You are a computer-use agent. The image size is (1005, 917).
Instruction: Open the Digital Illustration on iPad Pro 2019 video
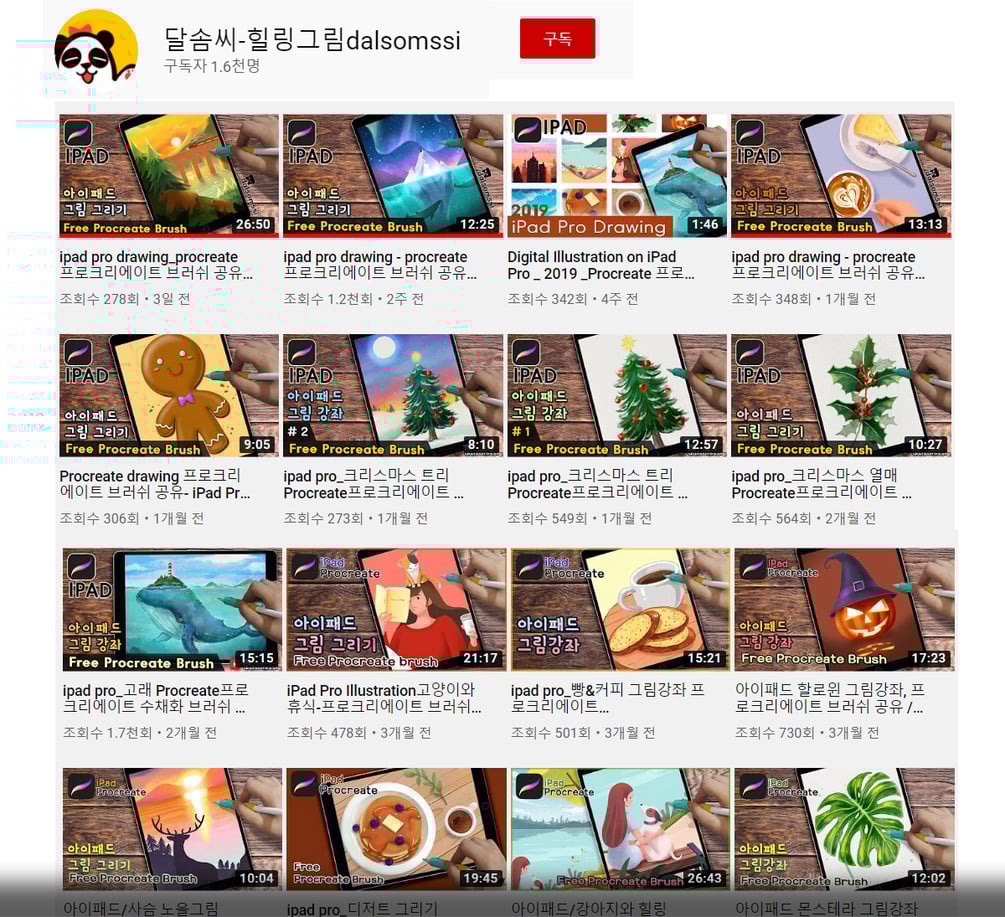(616, 175)
